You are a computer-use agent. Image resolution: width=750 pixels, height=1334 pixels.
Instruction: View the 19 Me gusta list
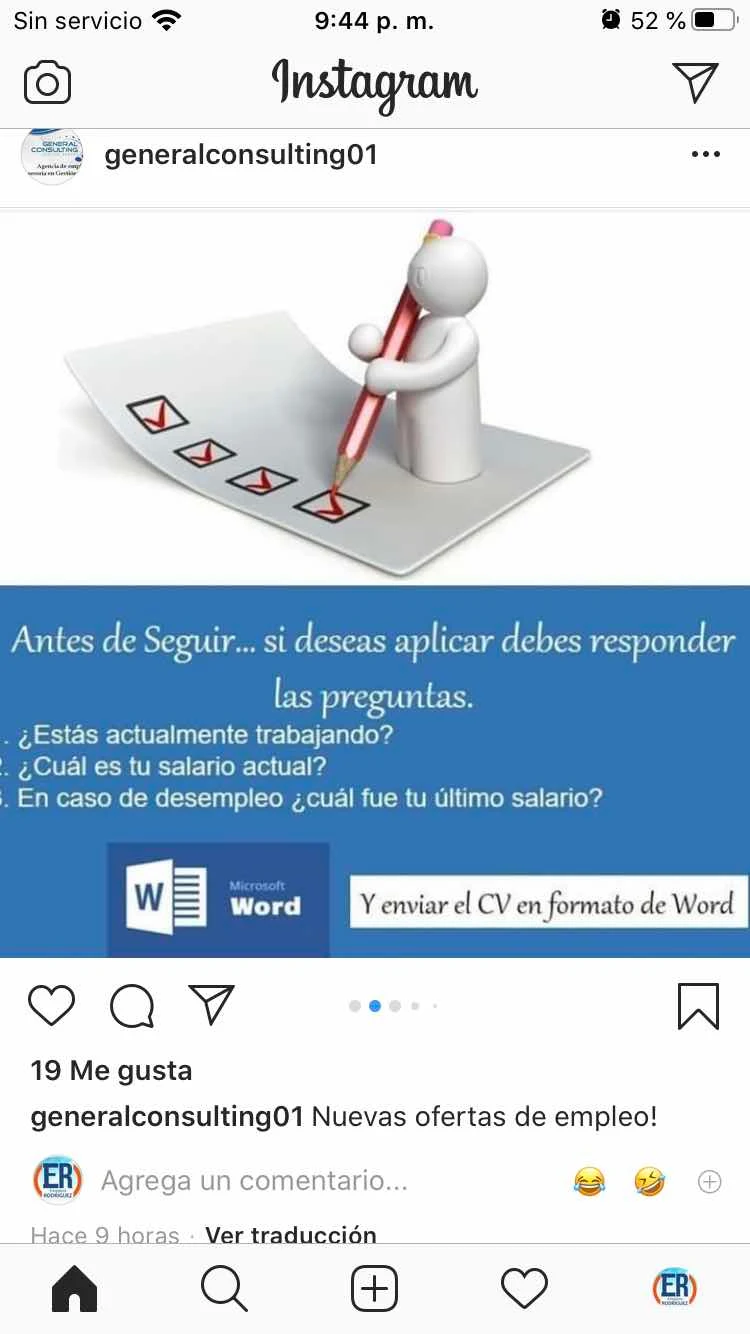point(111,1070)
